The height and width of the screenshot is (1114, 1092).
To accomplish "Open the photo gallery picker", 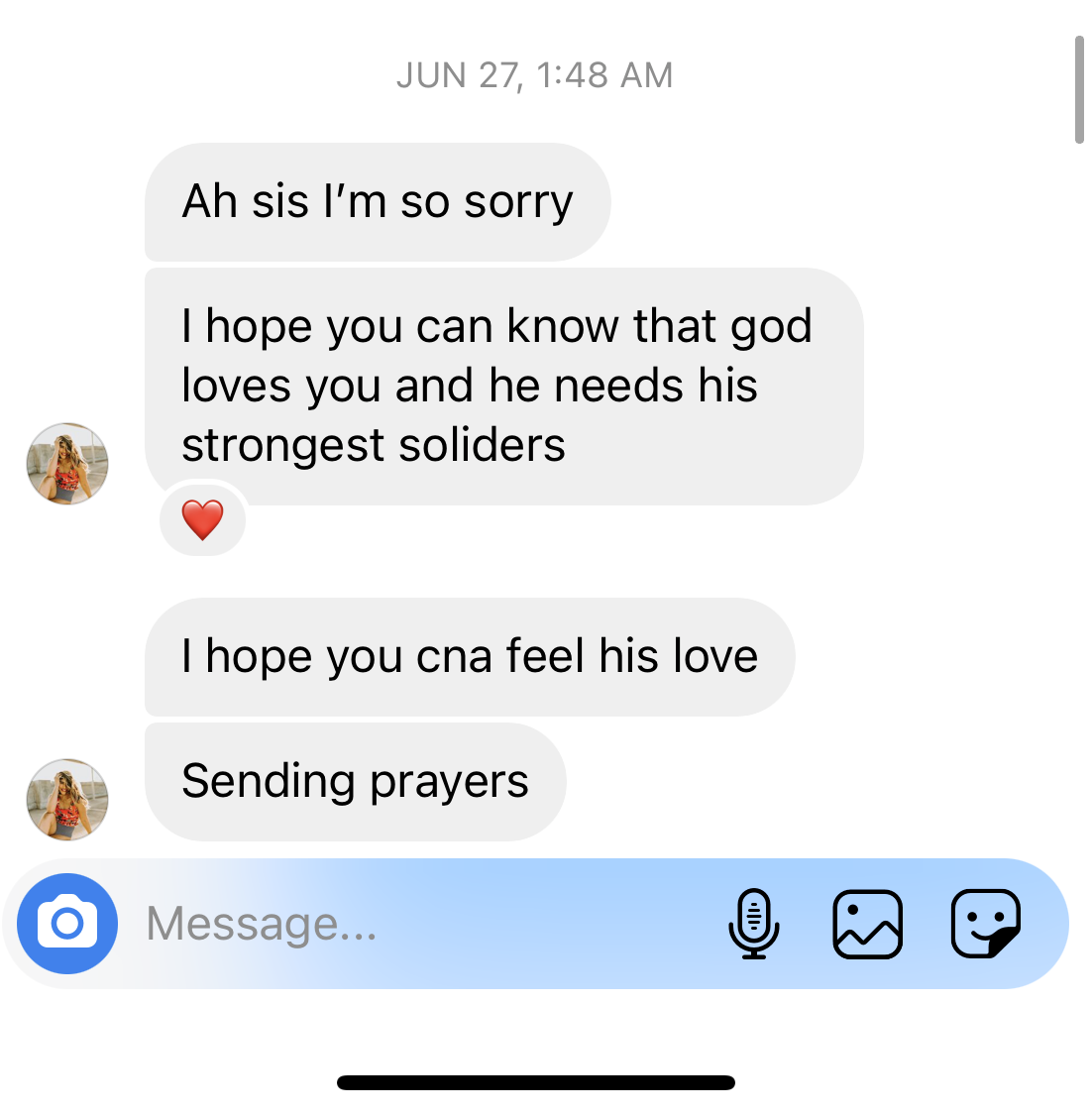I will coord(868,924).
